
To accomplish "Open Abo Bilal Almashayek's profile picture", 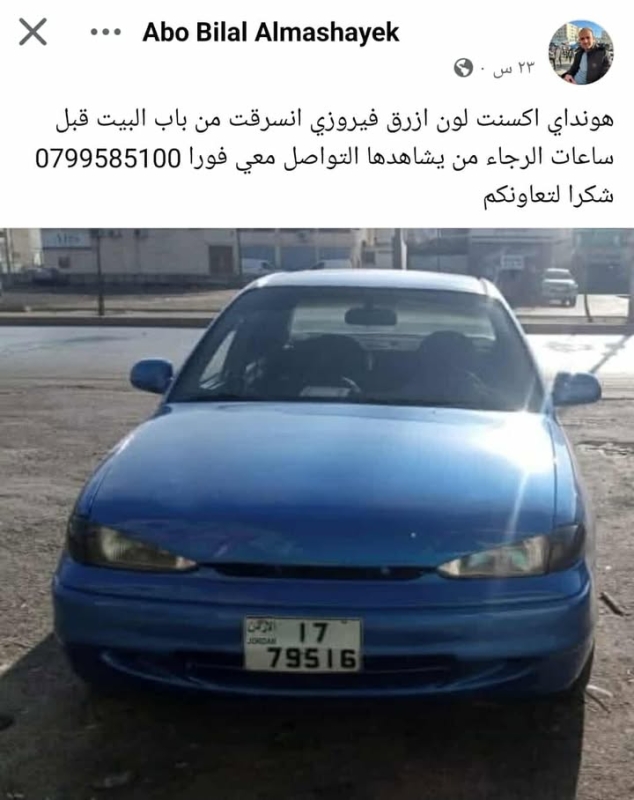I will [x=582, y=51].
